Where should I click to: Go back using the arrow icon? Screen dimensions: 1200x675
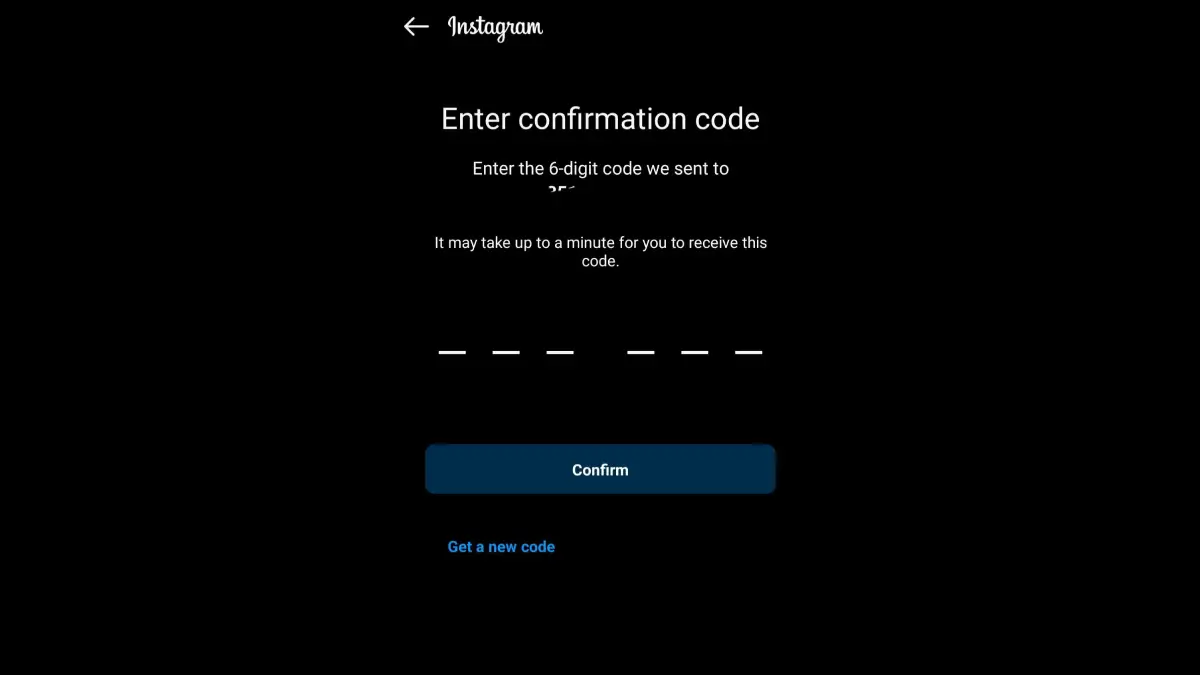(x=416, y=27)
